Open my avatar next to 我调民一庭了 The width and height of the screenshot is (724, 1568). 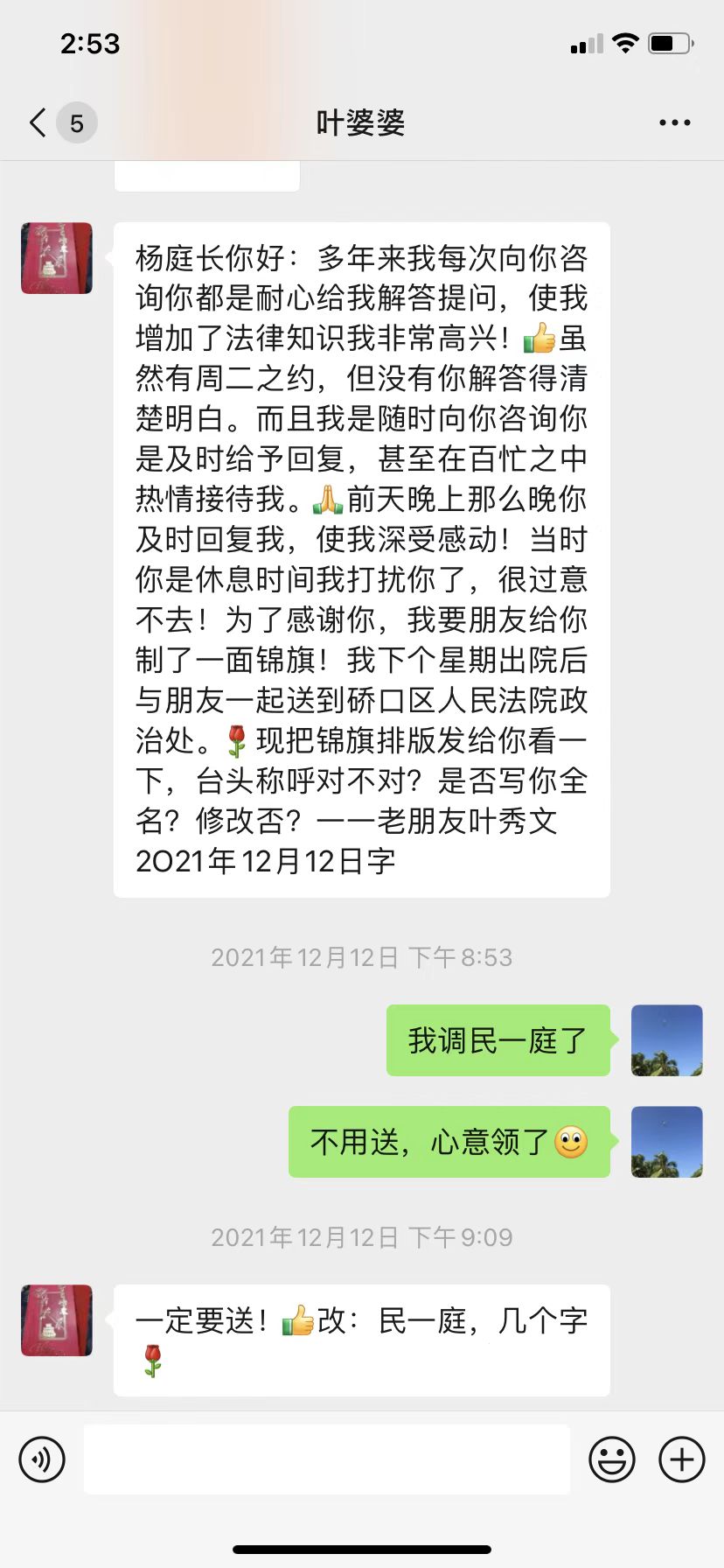pyautogui.click(x=666, y=1039)
